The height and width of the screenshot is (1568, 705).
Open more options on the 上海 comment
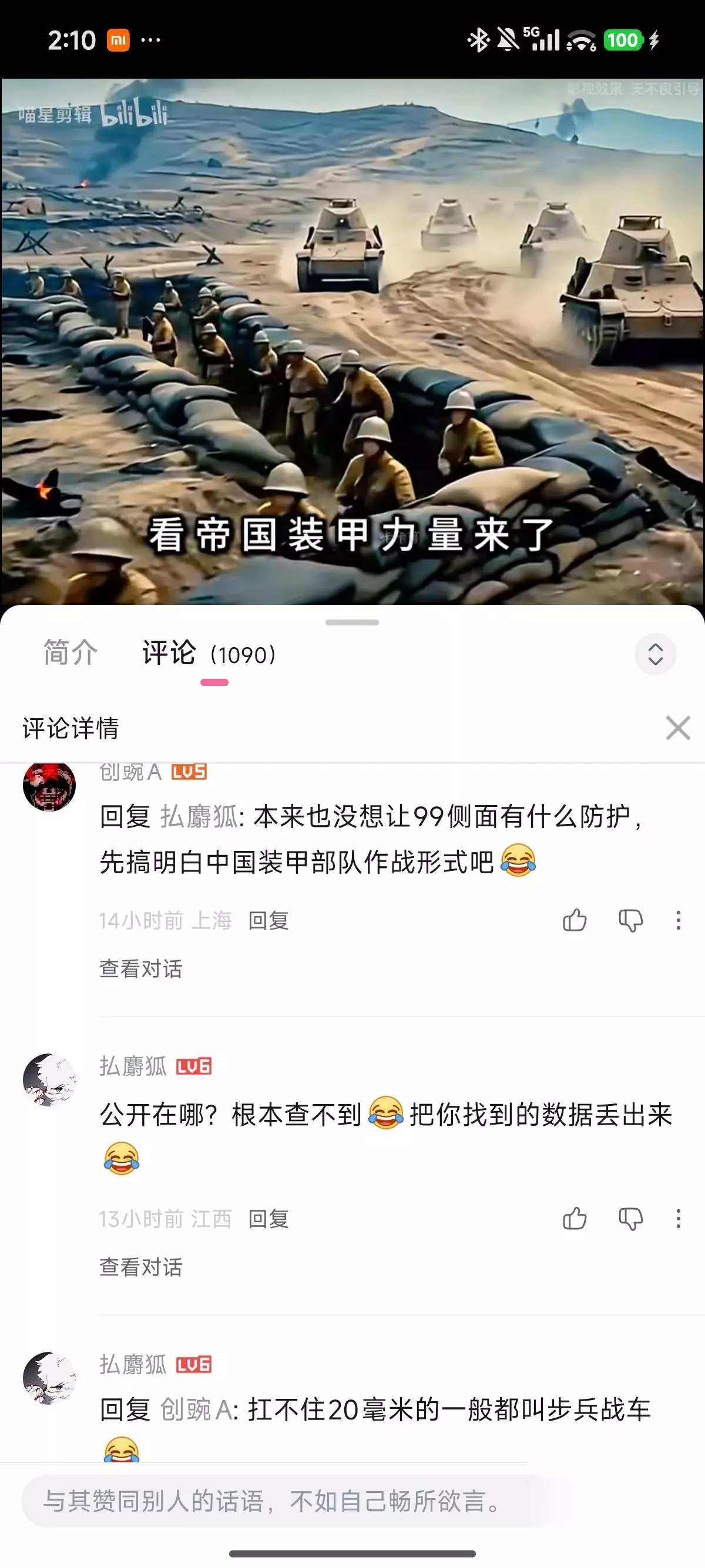click(x=678, y=920)
